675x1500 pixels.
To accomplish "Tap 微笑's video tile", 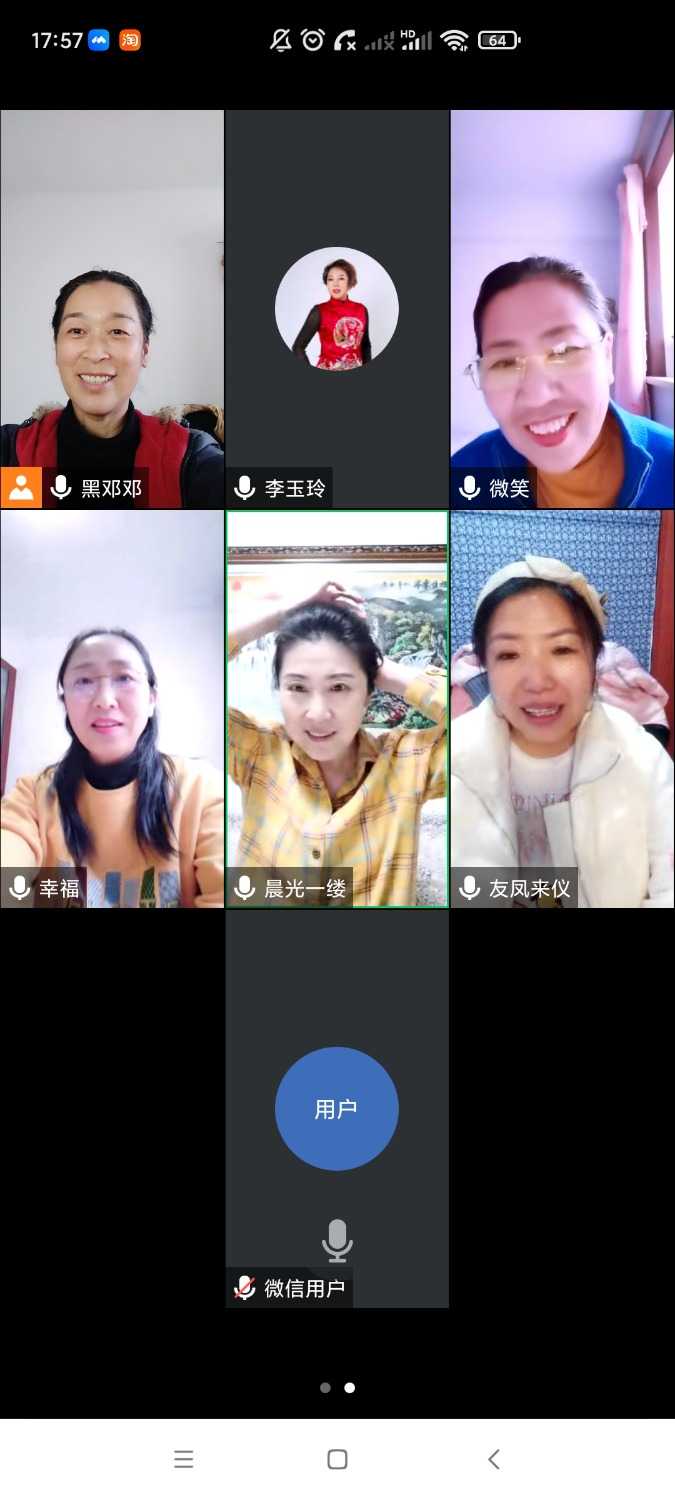I will click(x=562, y=308).
